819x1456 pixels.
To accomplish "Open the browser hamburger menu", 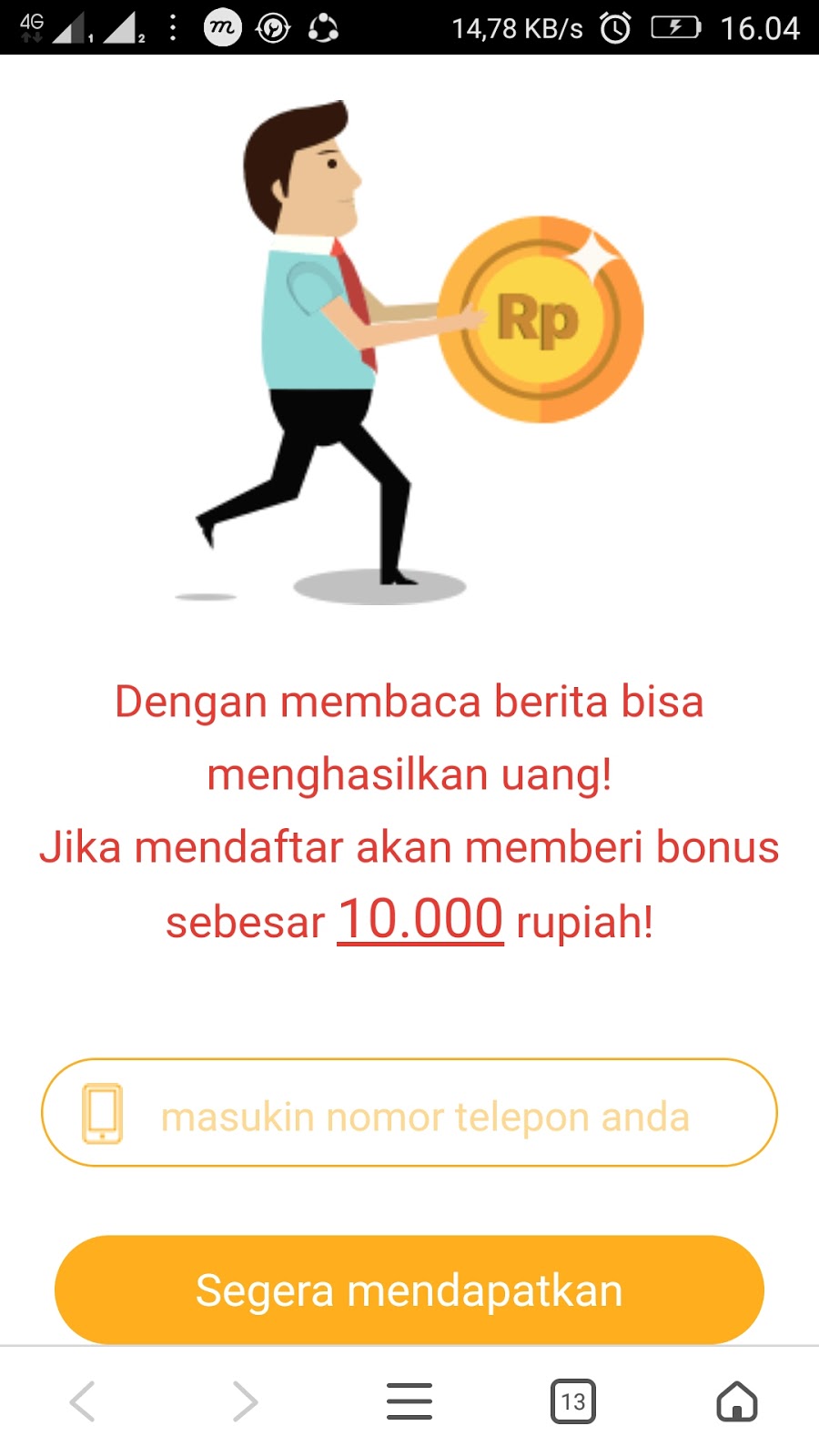I will coord(409,1401).
